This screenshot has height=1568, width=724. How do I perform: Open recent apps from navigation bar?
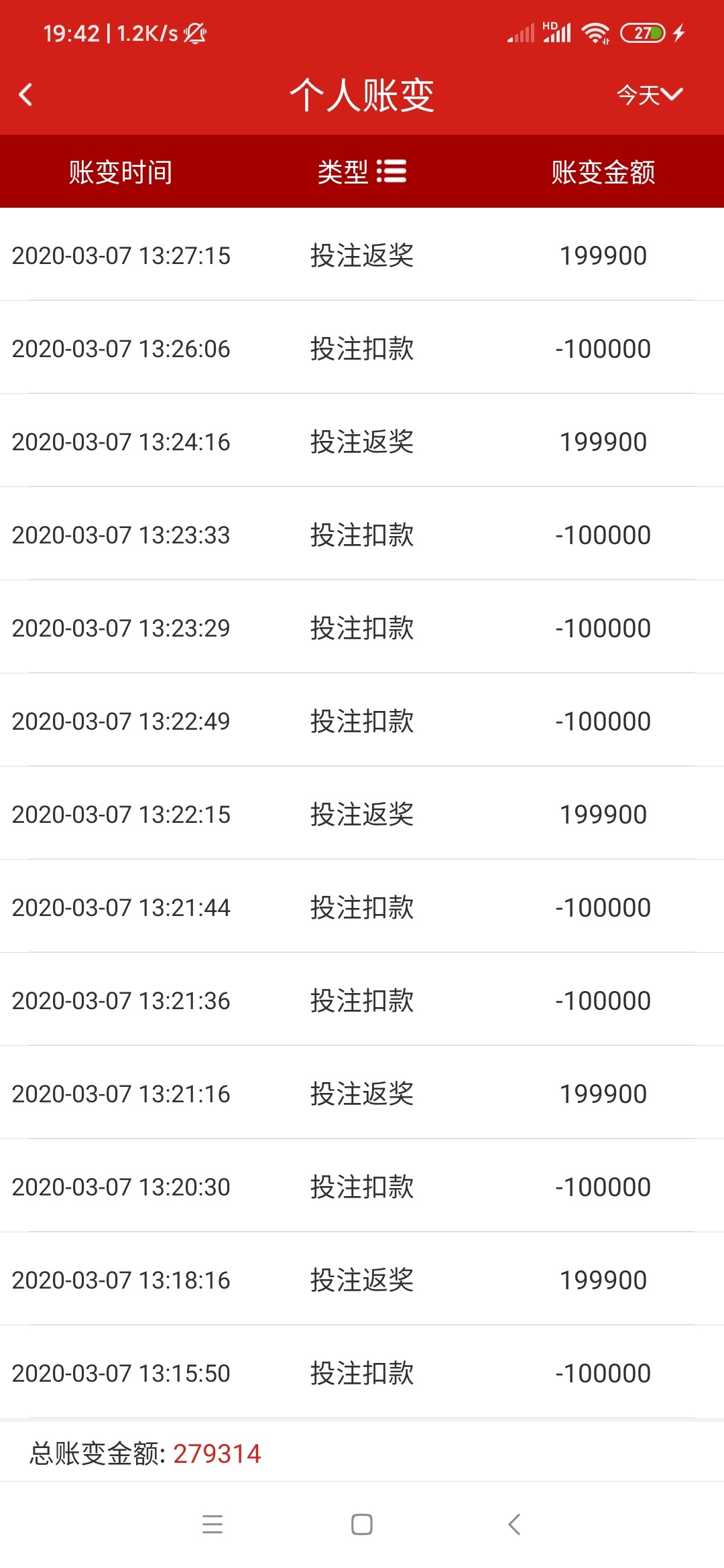213,1524
